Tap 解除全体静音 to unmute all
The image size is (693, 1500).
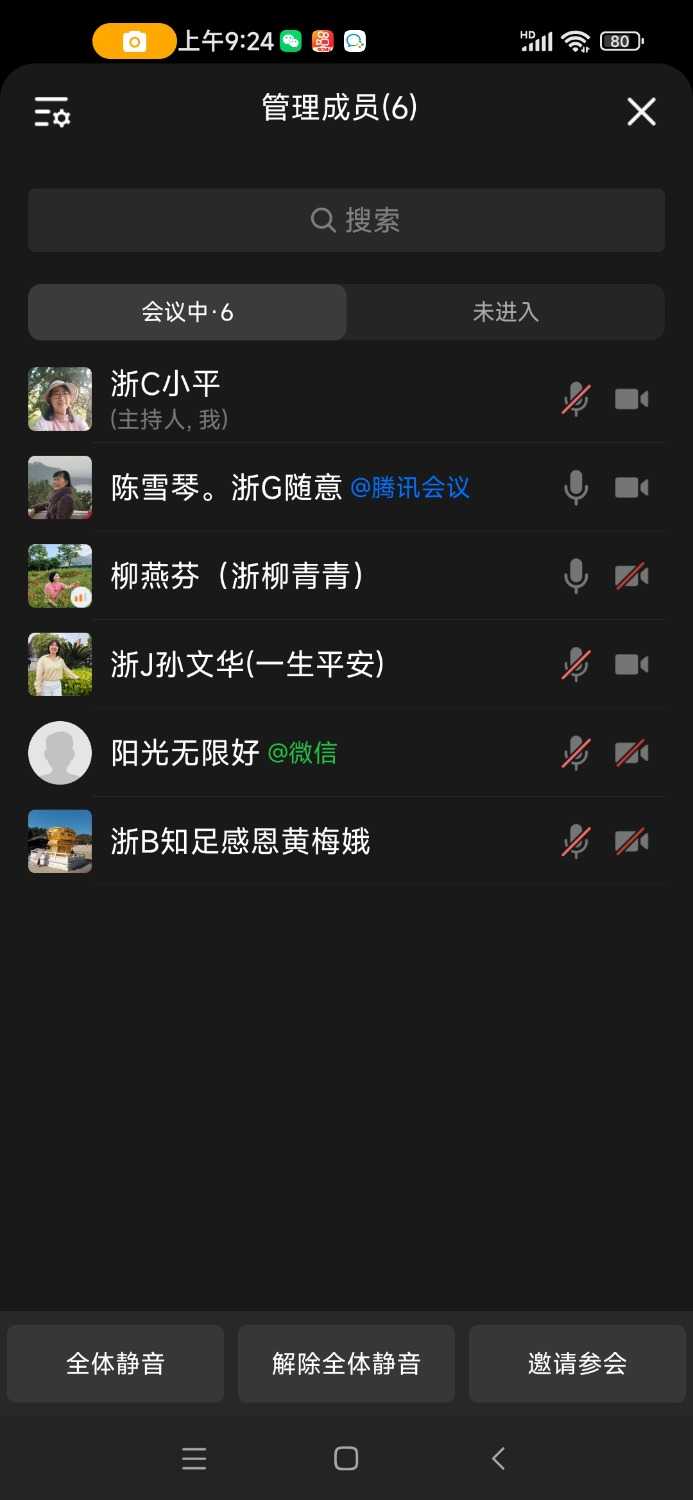click(346, 1363)
